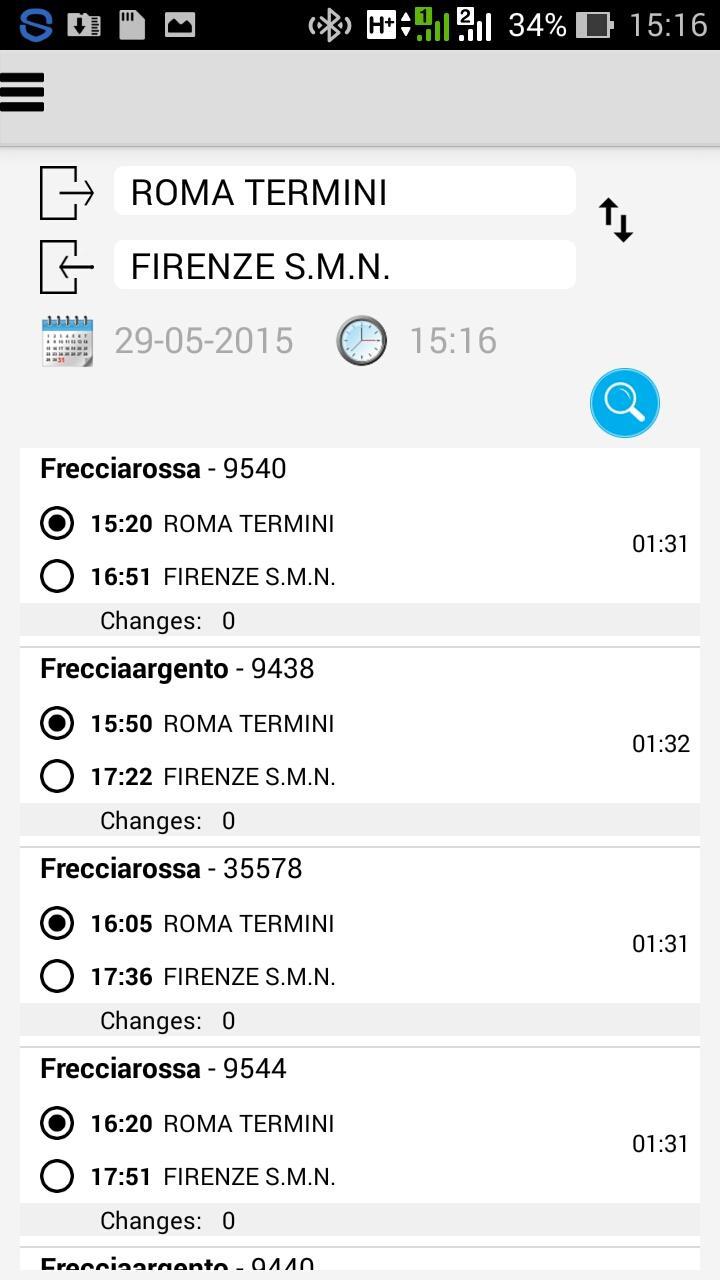Tap the arrival station icon
The height and width of the screenshot is (1280, 720).
coord(67,265)
